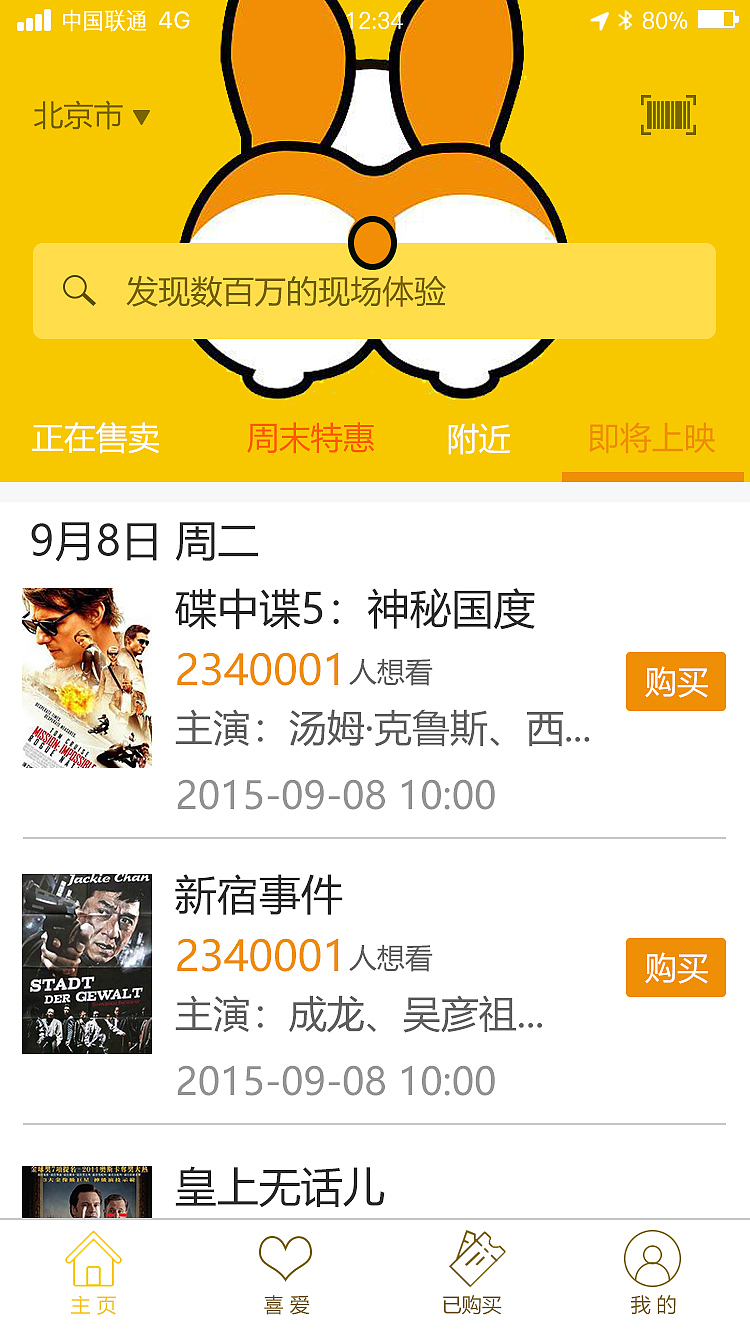Screen dimensions: 750x1334
Task: Open the 已购买 purchased tab
Action: point(474,1273)
